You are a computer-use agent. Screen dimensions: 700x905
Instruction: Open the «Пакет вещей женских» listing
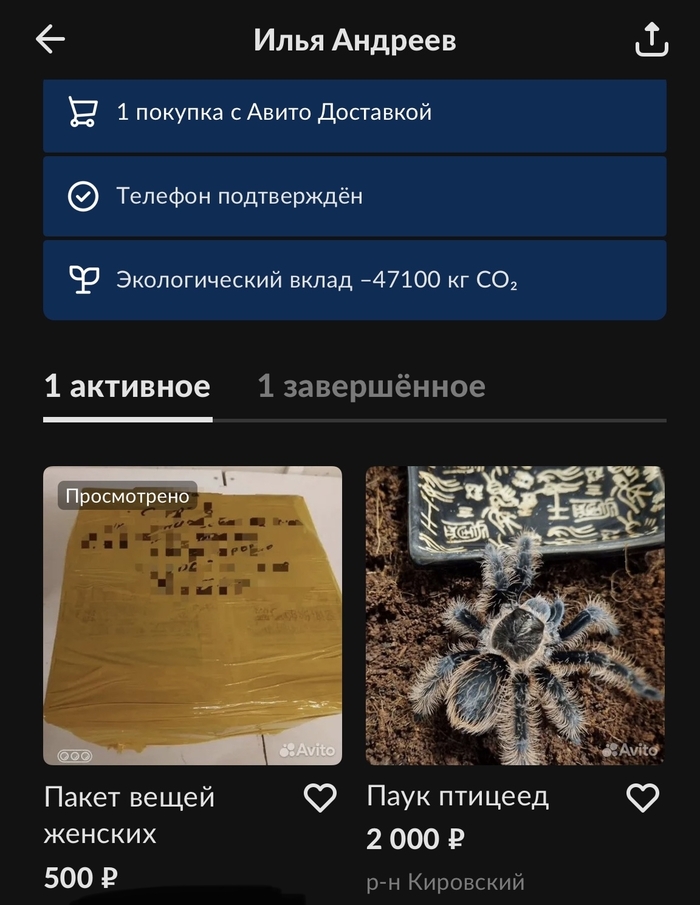pos(192,615)
